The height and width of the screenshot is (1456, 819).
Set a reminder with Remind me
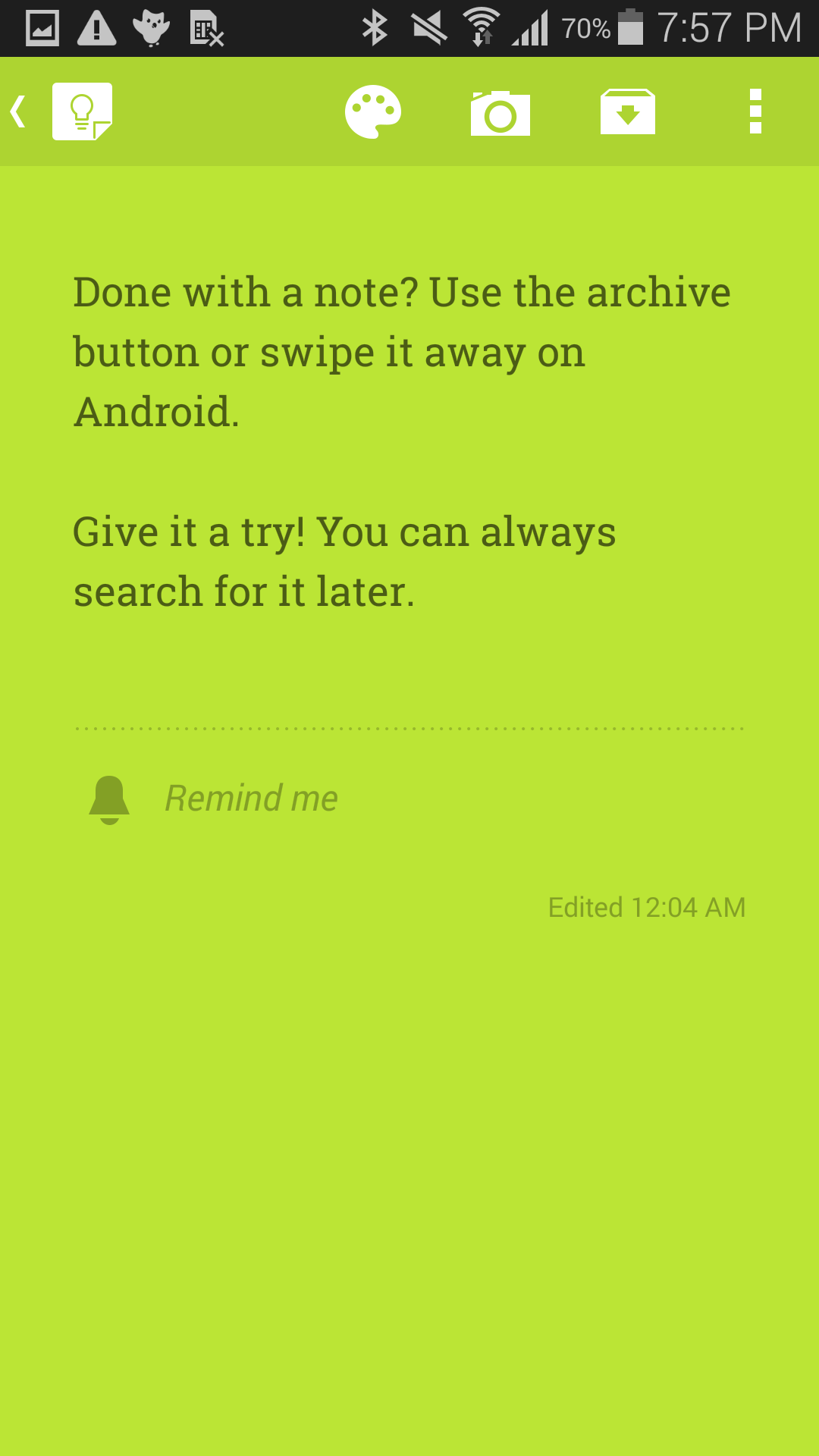[251, 799]
